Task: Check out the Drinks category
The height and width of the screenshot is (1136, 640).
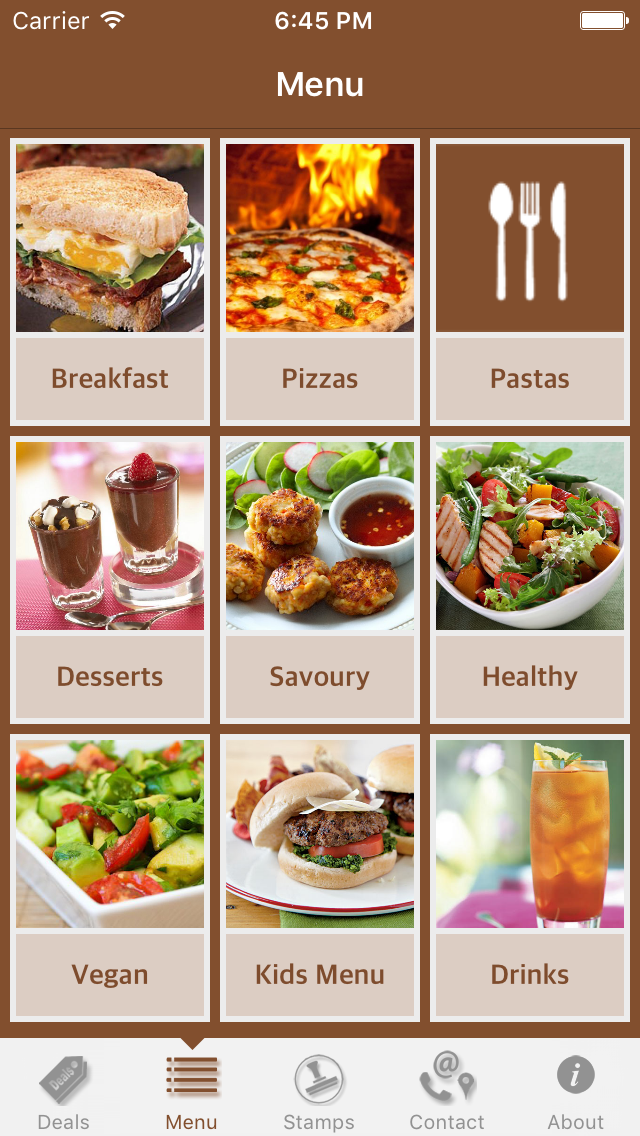Action: pos(530,878)
